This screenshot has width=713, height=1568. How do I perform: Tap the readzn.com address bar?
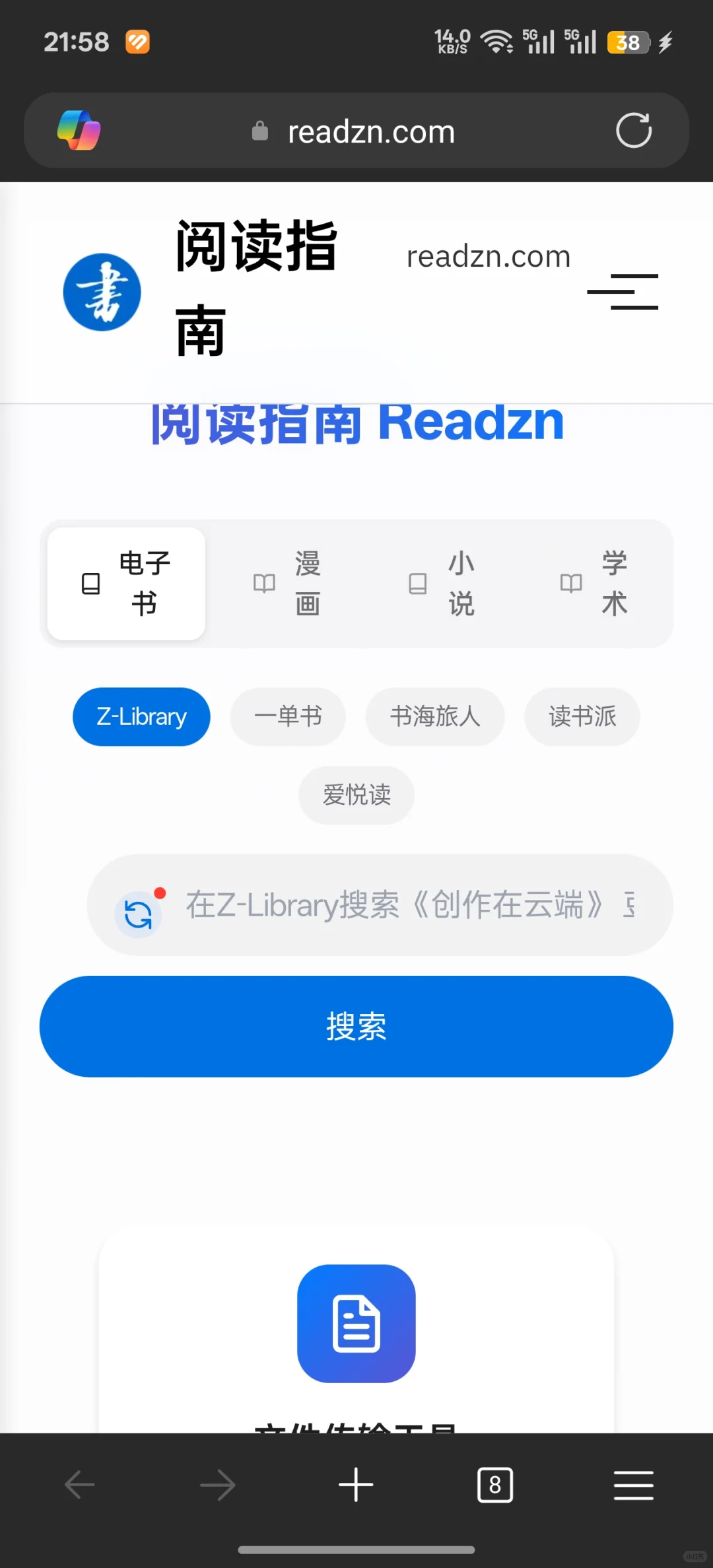(x=356, y=131)
